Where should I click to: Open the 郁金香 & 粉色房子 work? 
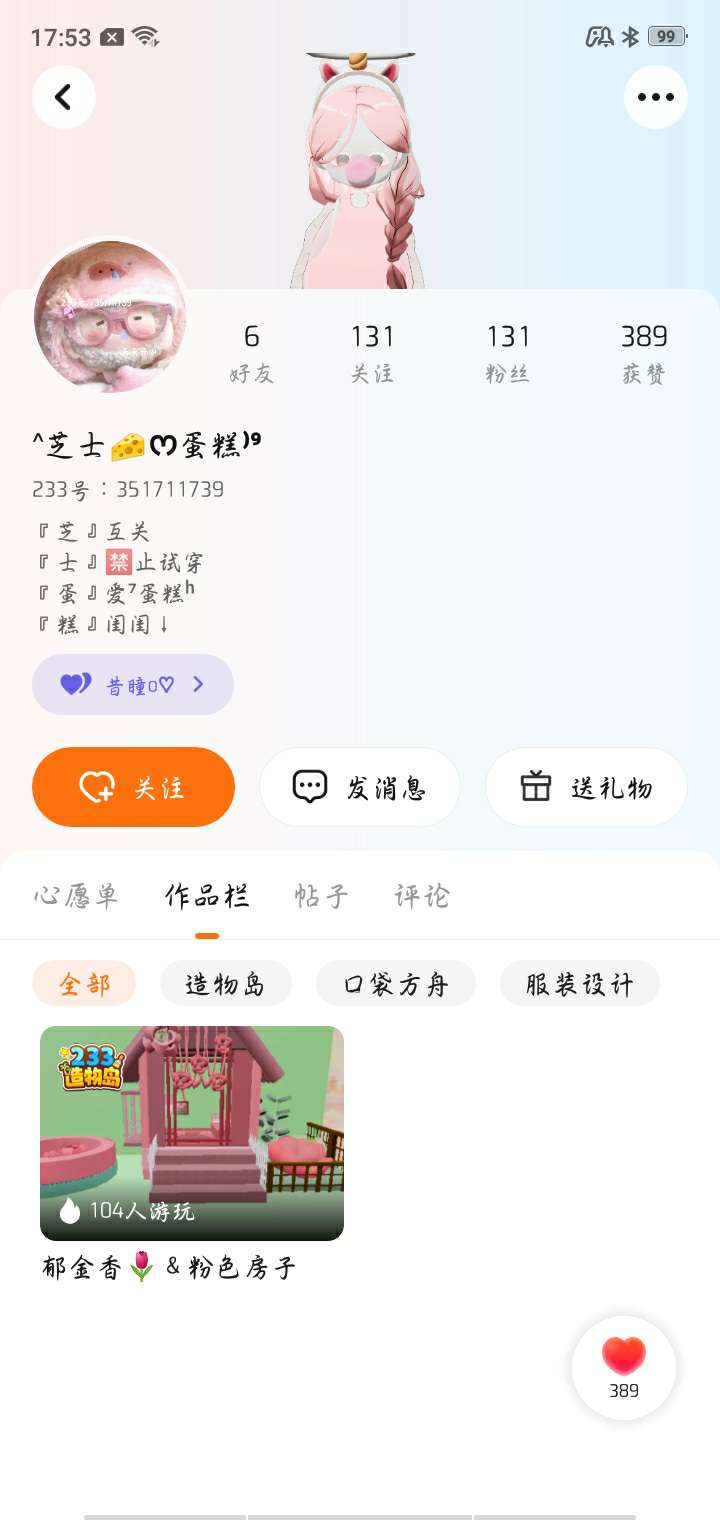click(192, 1133)
